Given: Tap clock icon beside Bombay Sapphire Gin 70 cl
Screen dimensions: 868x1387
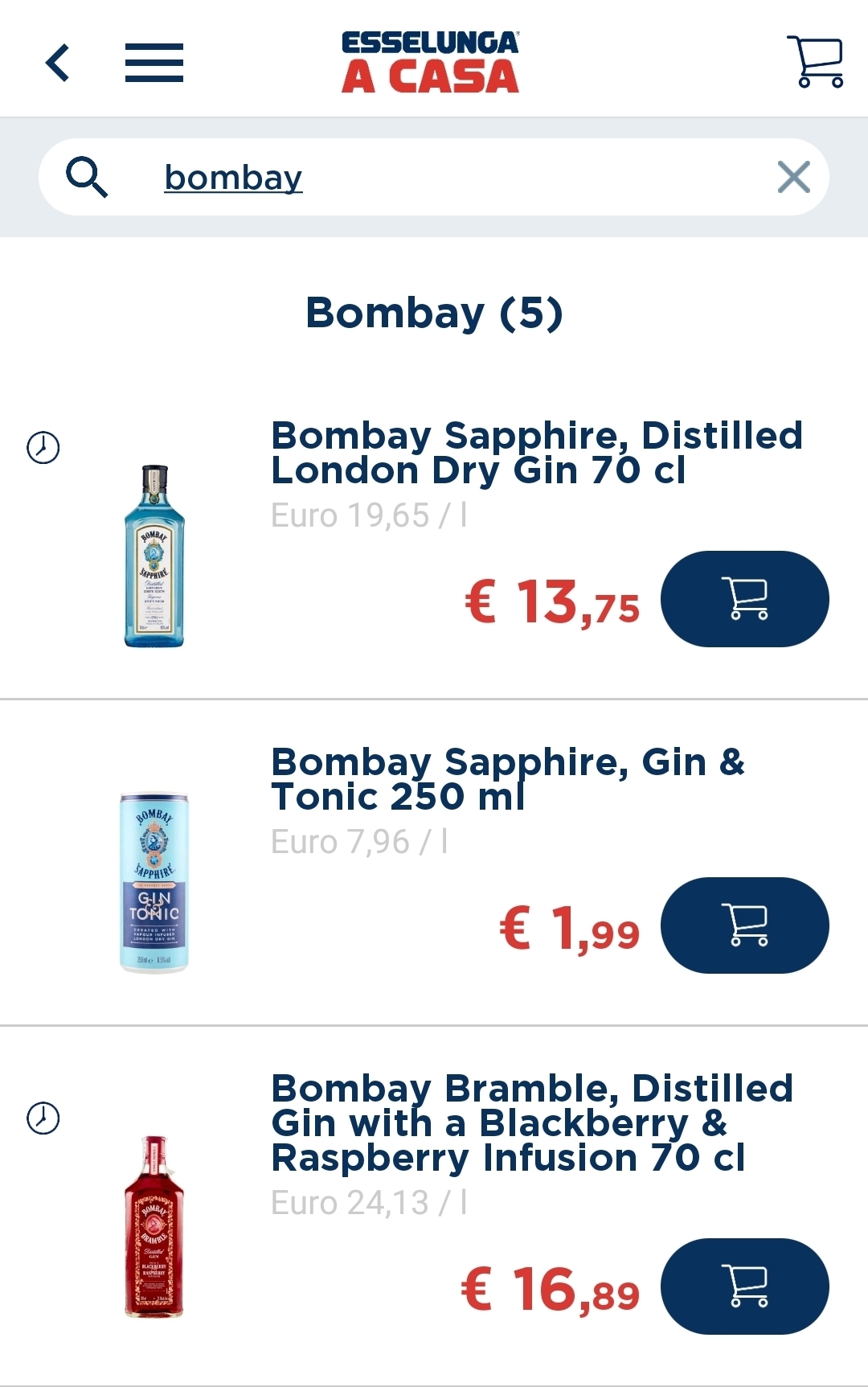Looking at the screenshot, I should [x=43, y=448].
